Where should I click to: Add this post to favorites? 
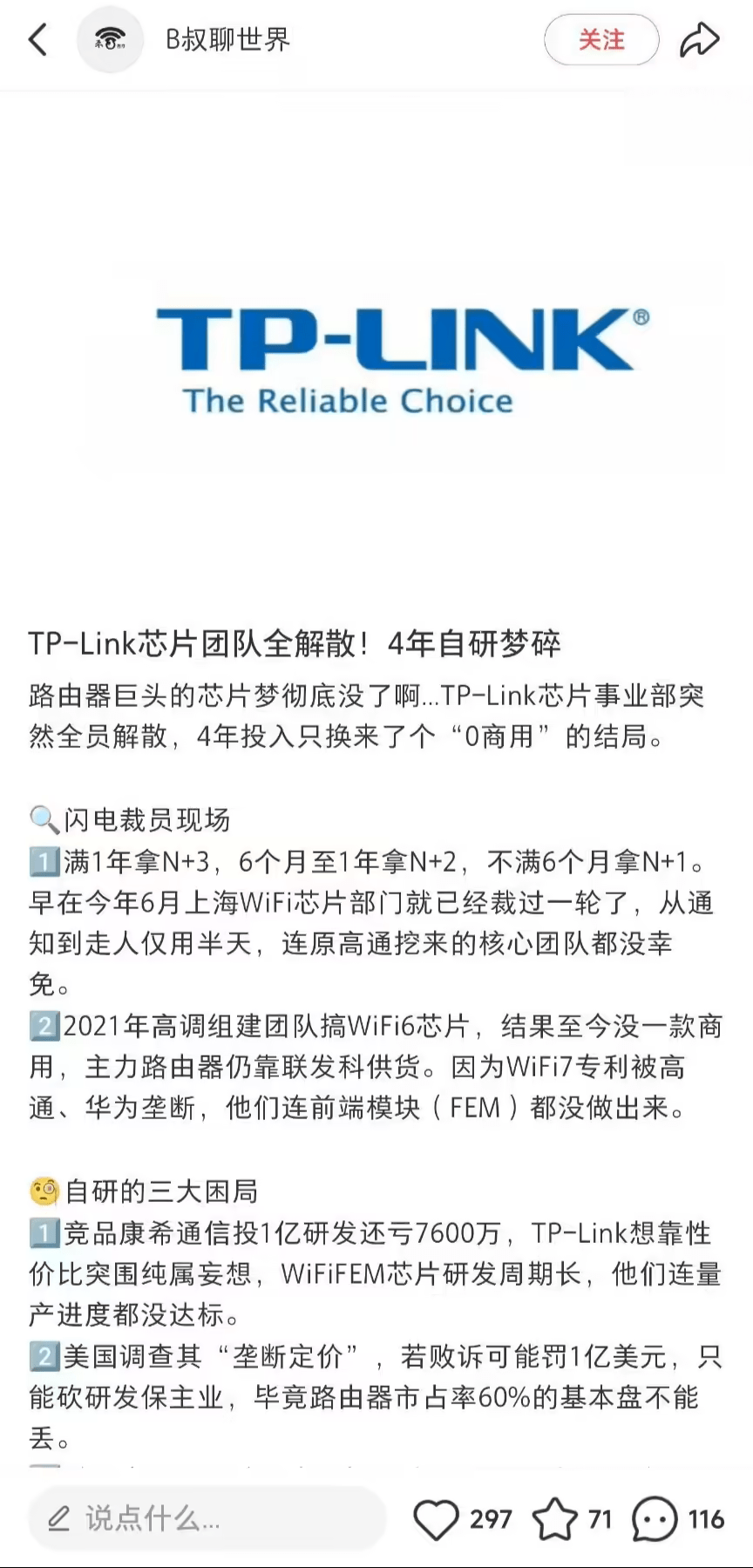554,1519
